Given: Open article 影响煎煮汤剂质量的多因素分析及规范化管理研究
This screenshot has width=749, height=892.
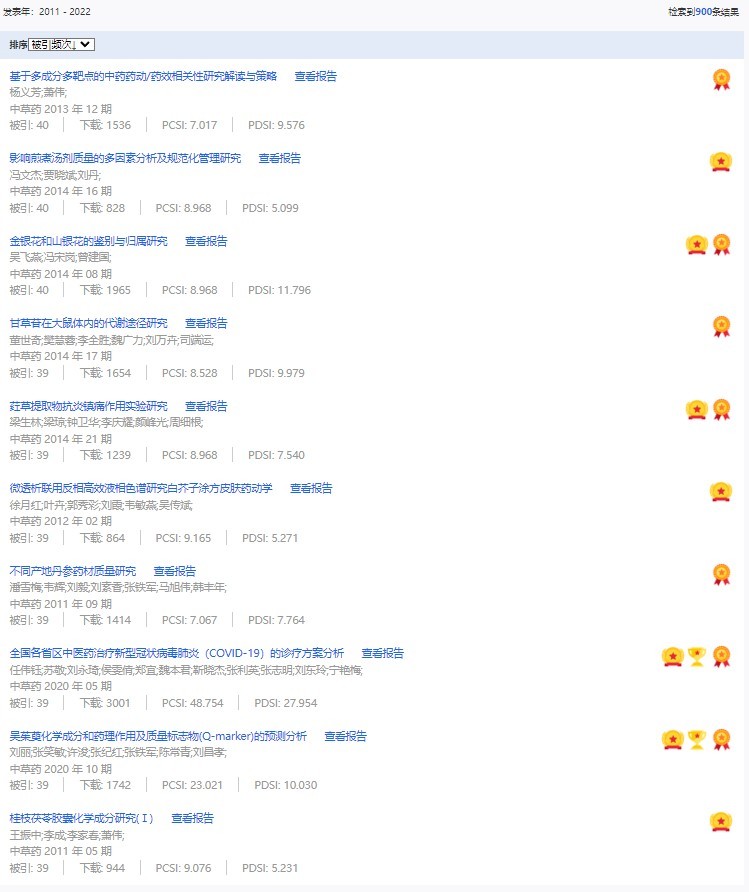Looking at the screenshot, I should point(125,158).
